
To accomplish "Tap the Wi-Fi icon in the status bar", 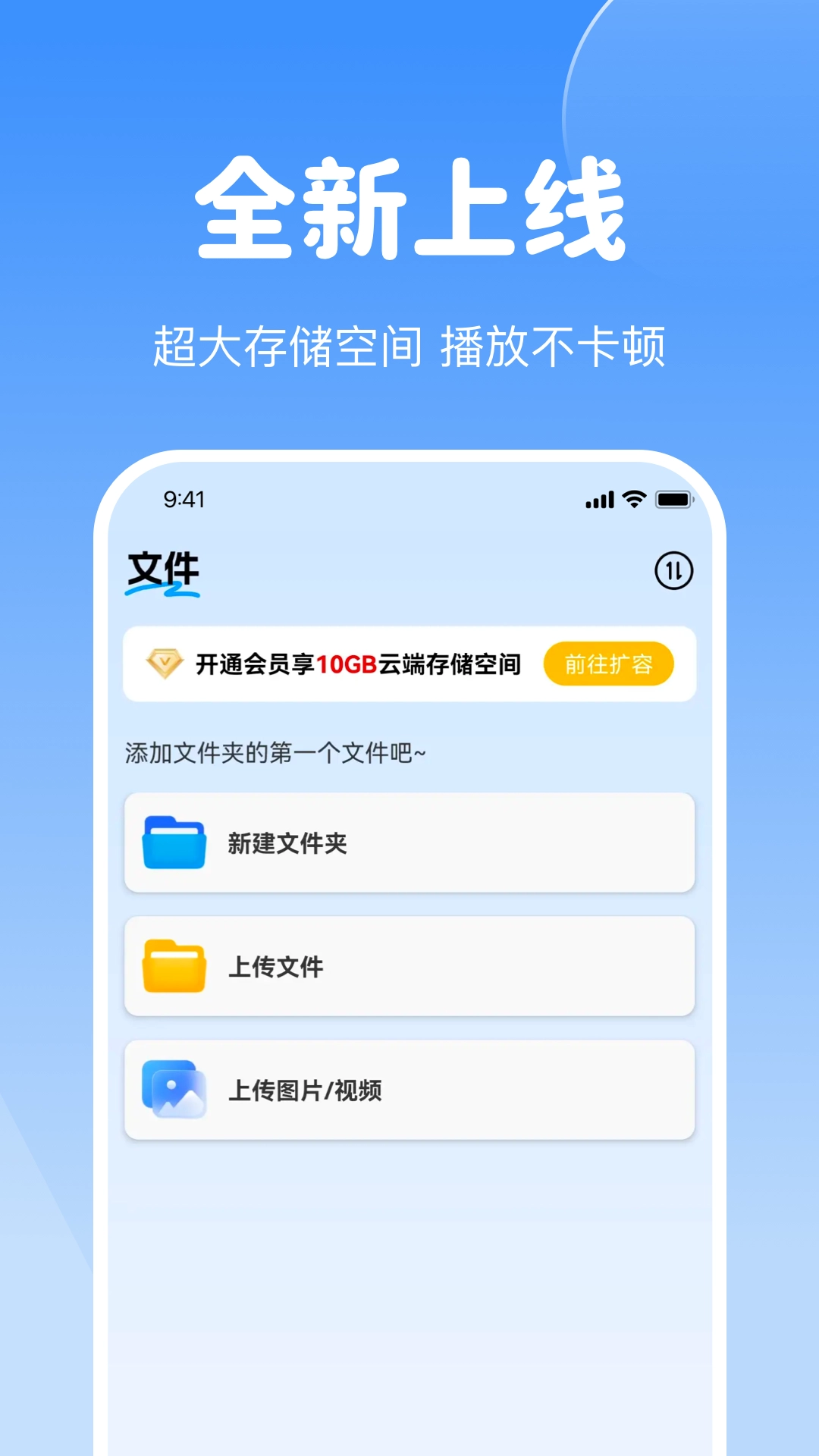I will [634, 499].
